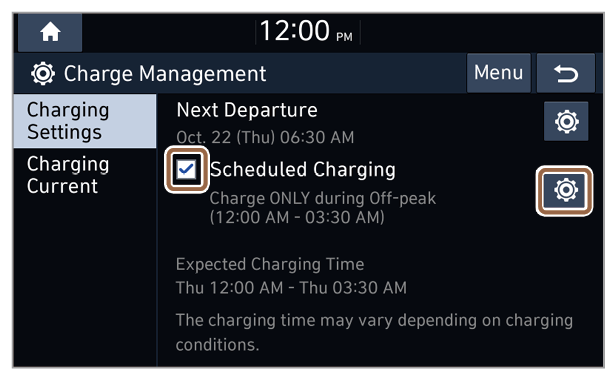
Task: Open Next Departure settings gear
Action: [x=566, y=121]
